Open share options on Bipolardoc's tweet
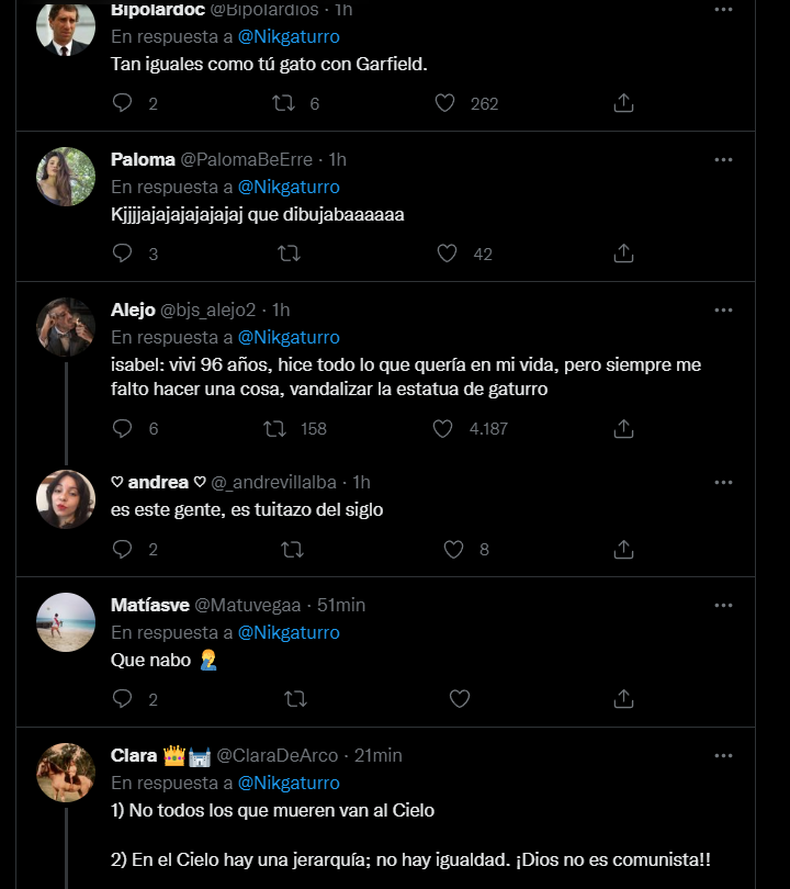Screen dimensions: 790x889 [623, 102]
